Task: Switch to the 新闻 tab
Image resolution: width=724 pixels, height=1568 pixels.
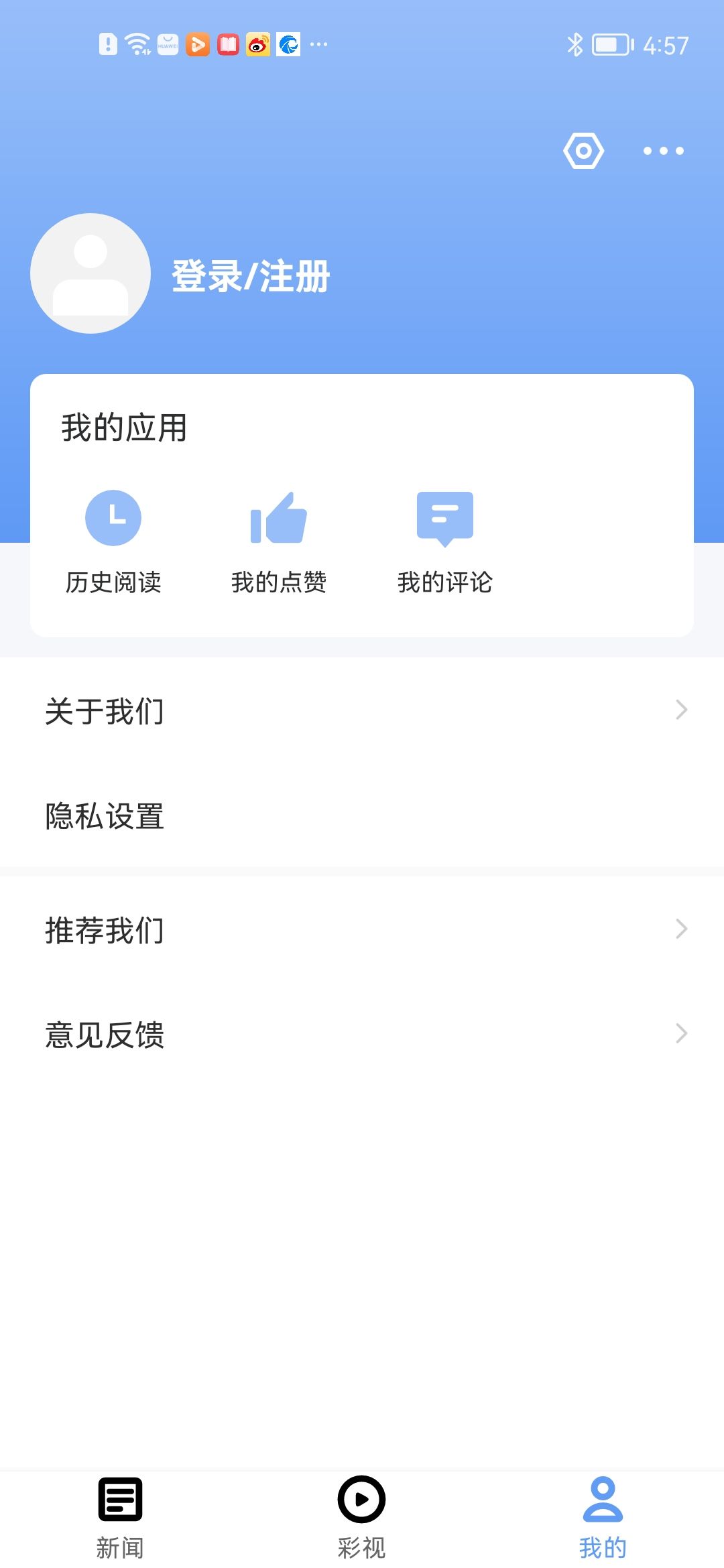Action: 120,1518
